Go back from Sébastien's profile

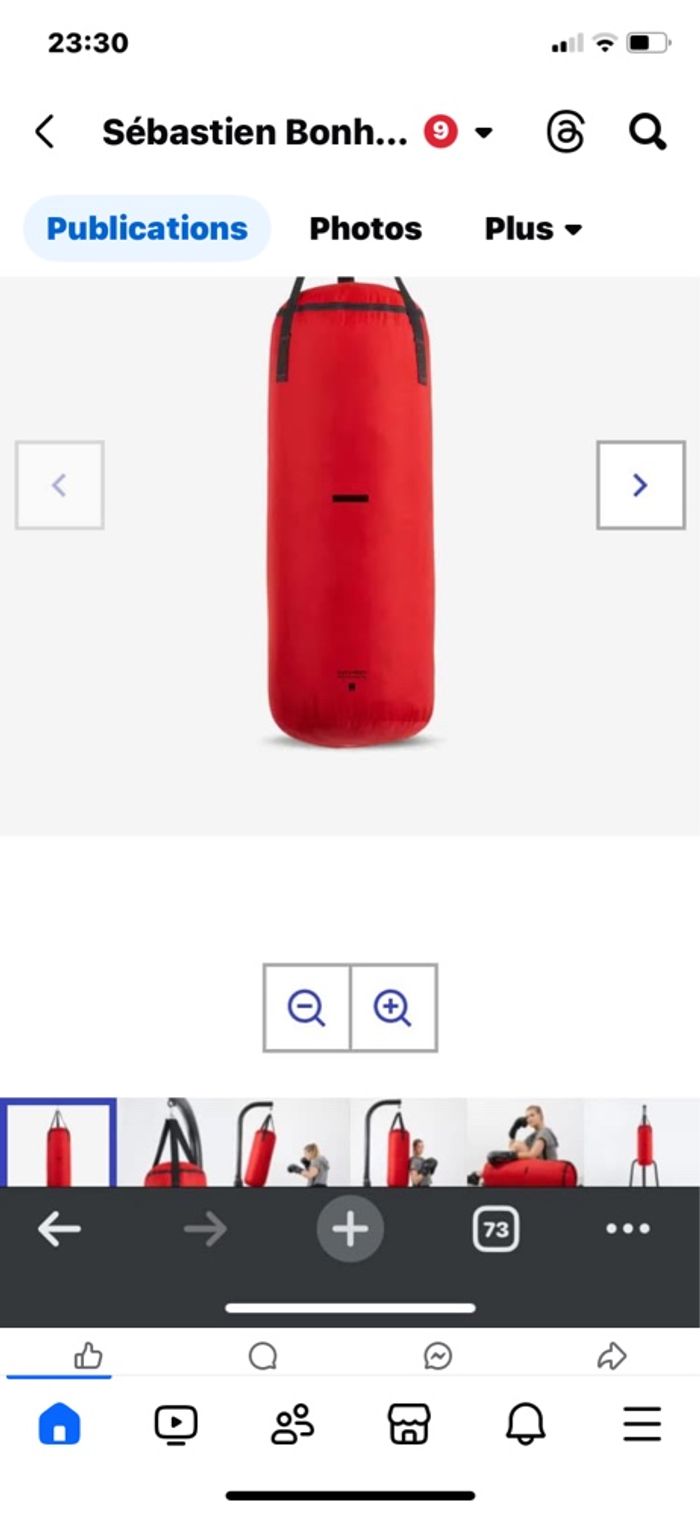coord(44,132)
